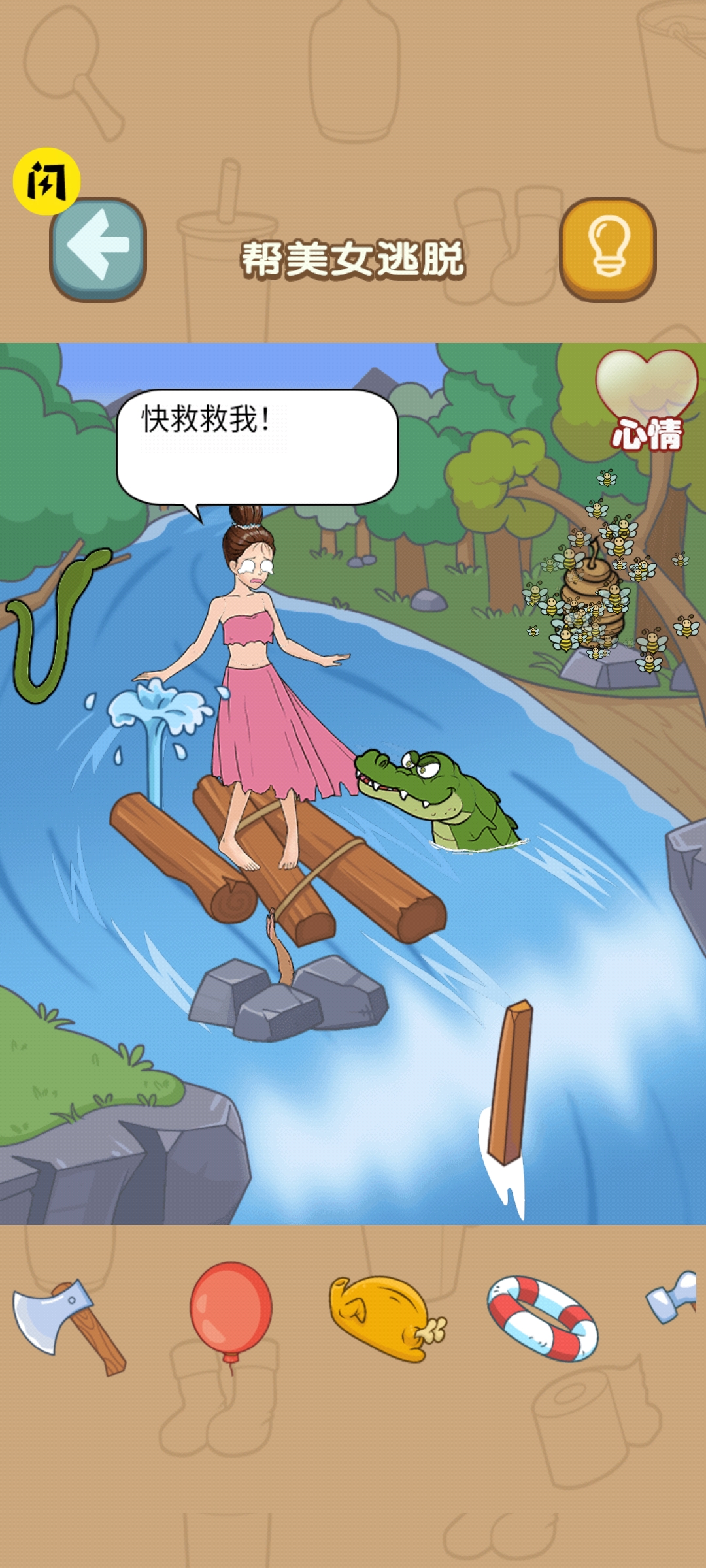Go back with the arrow button
This screenshot has height=1568, width=706.
coord(98,250)
